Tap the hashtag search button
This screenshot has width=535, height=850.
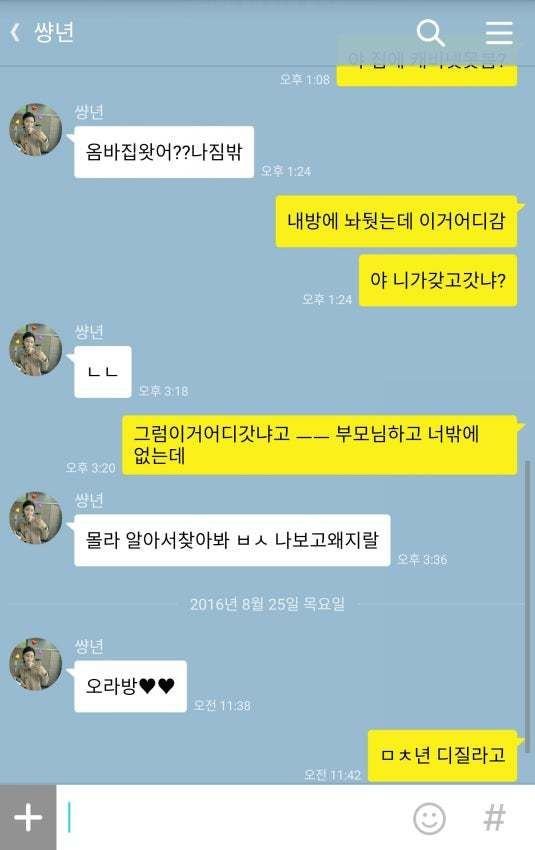(x=494, y=818)
